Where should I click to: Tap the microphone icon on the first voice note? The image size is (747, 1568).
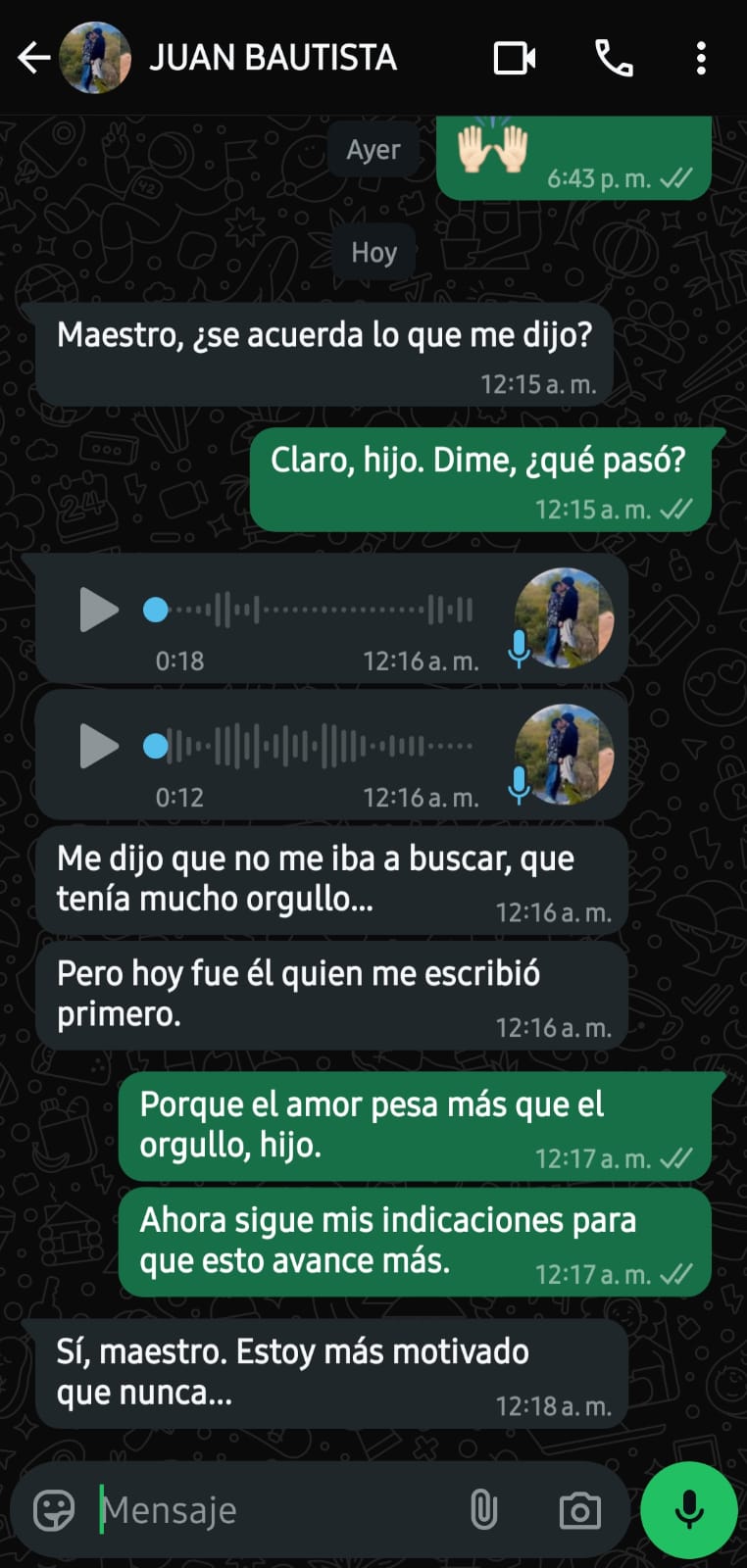click(518, 647)
